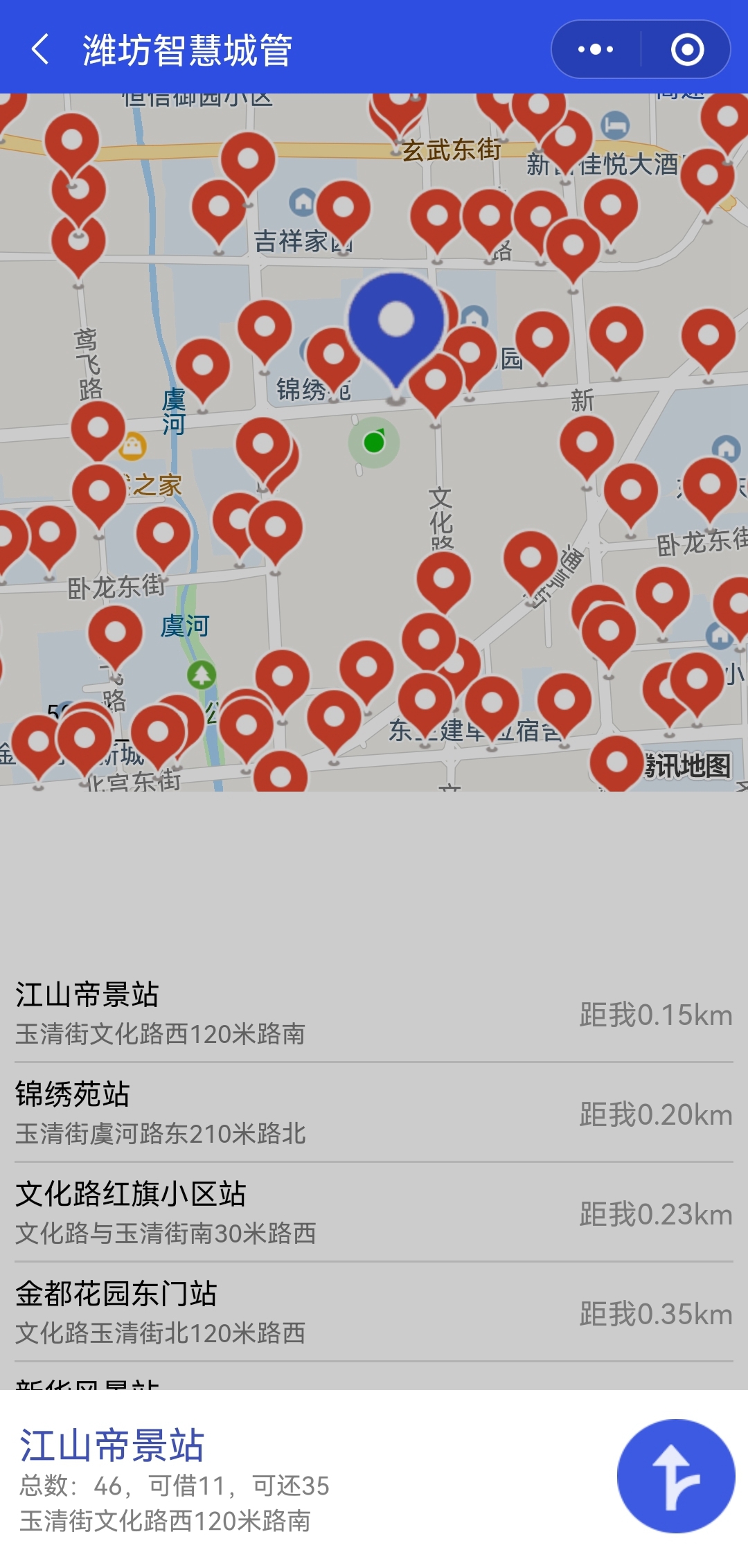Open 文化路红旗小区站 station entry

tap(374, 1213)
